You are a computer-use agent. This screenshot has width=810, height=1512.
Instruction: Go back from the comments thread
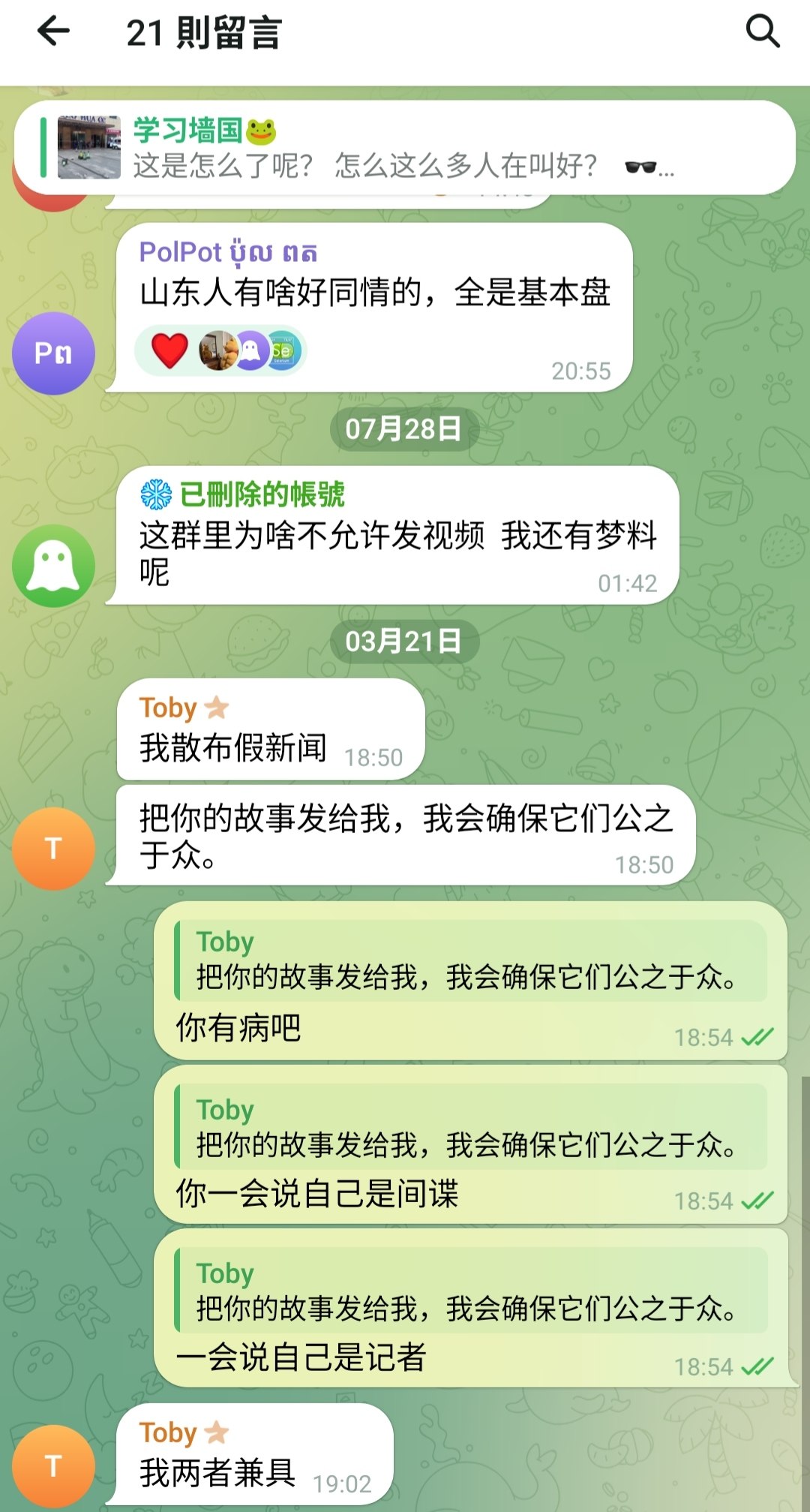point(53,32)
